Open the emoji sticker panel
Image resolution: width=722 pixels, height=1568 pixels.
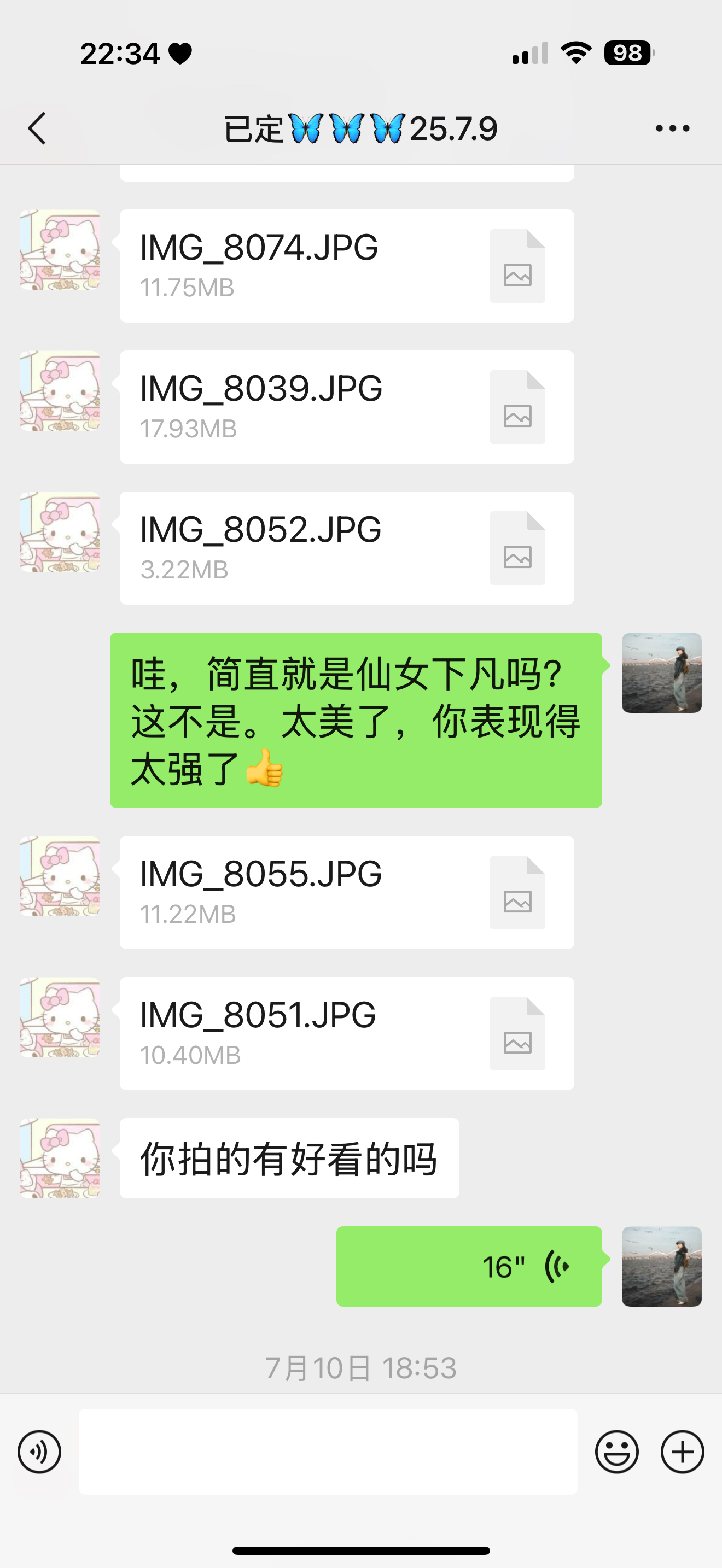(616, 1452)
